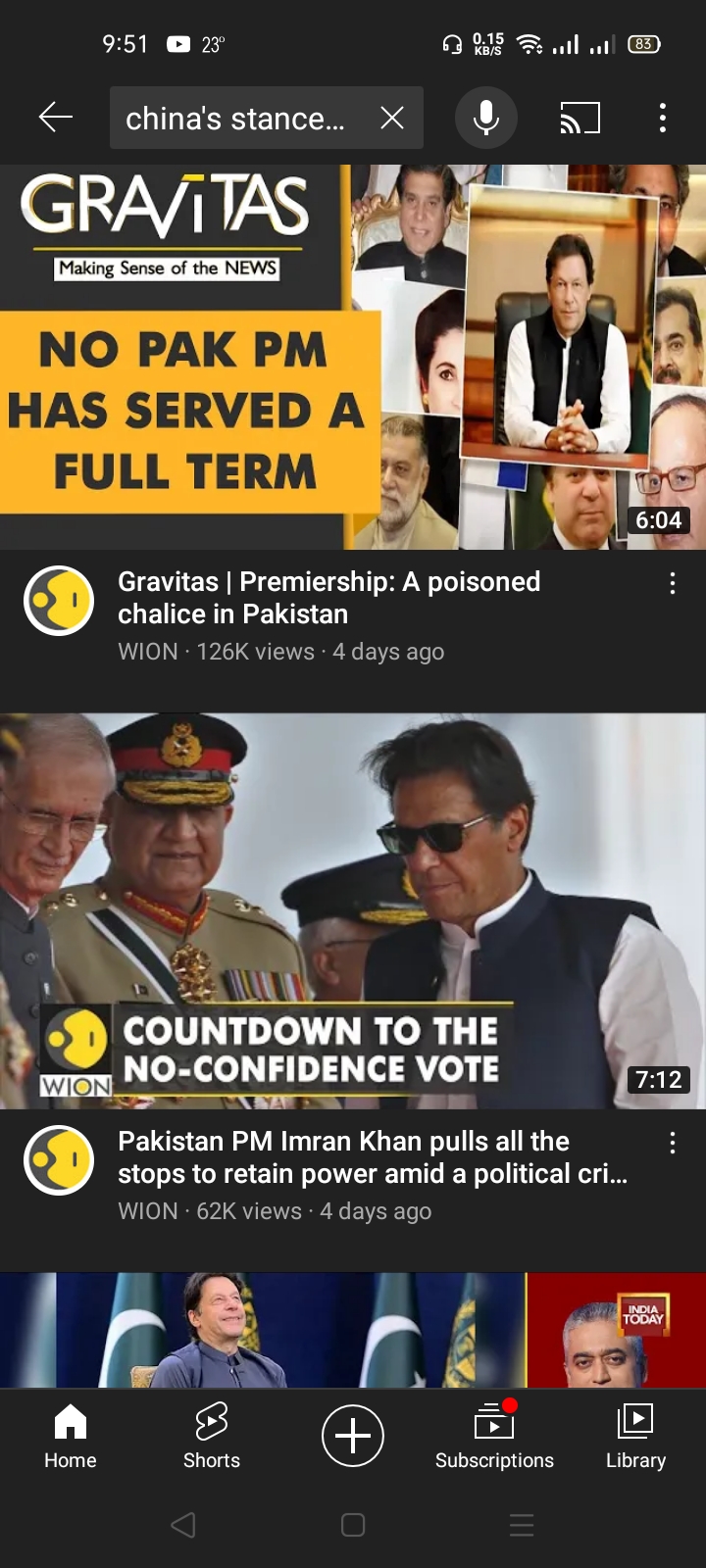Screen dimensions: 706x1568
Task: Open options for the Gravitas Premiership video
Action: (673, 584)
